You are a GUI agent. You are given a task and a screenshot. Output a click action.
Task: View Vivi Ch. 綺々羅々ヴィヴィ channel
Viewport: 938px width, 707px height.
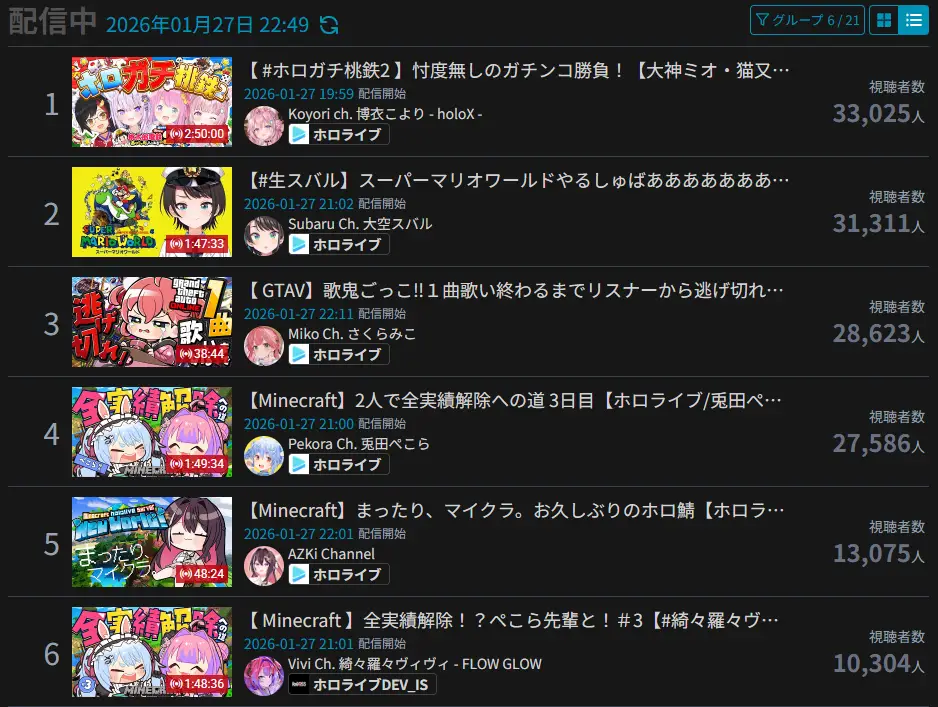coord(414,664)
